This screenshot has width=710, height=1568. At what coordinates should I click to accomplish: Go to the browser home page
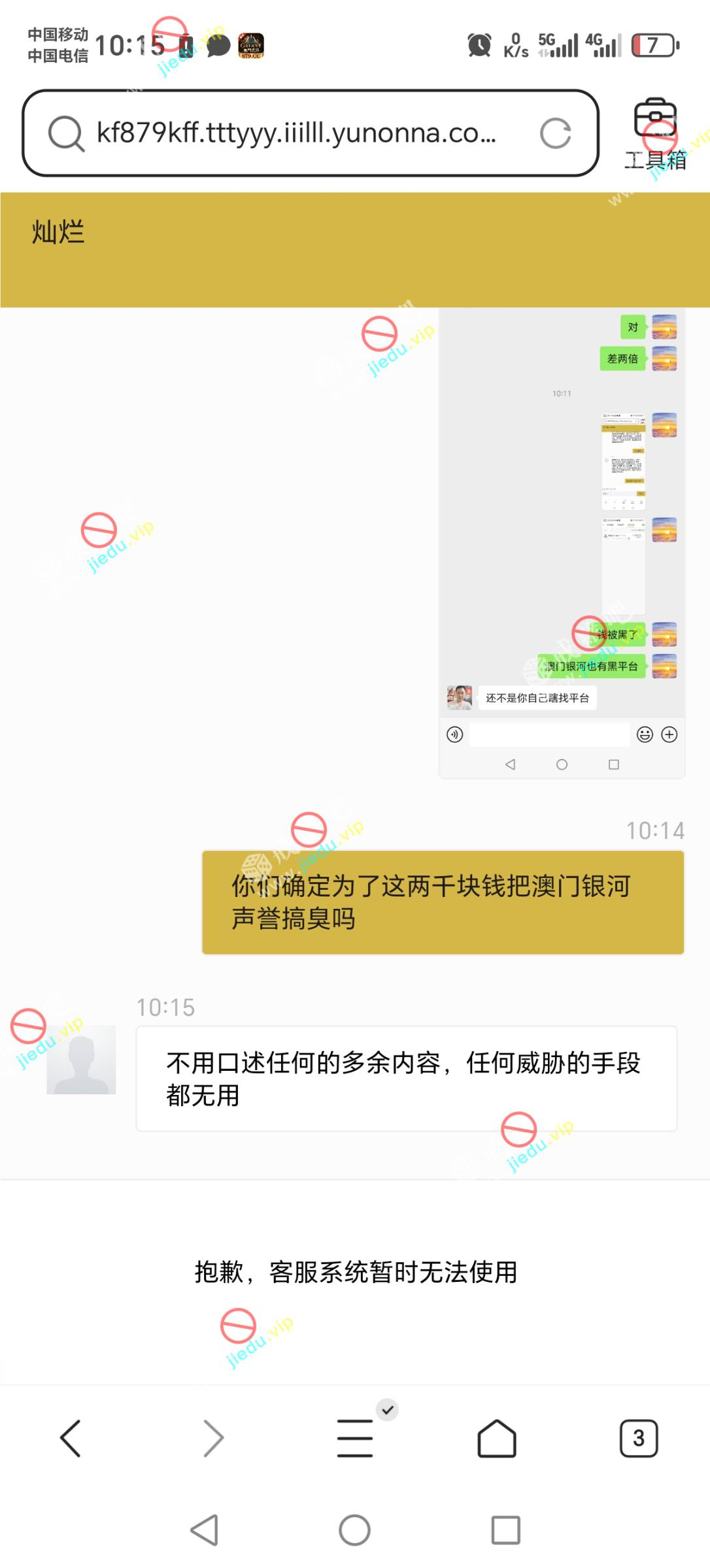(497, 1439)
